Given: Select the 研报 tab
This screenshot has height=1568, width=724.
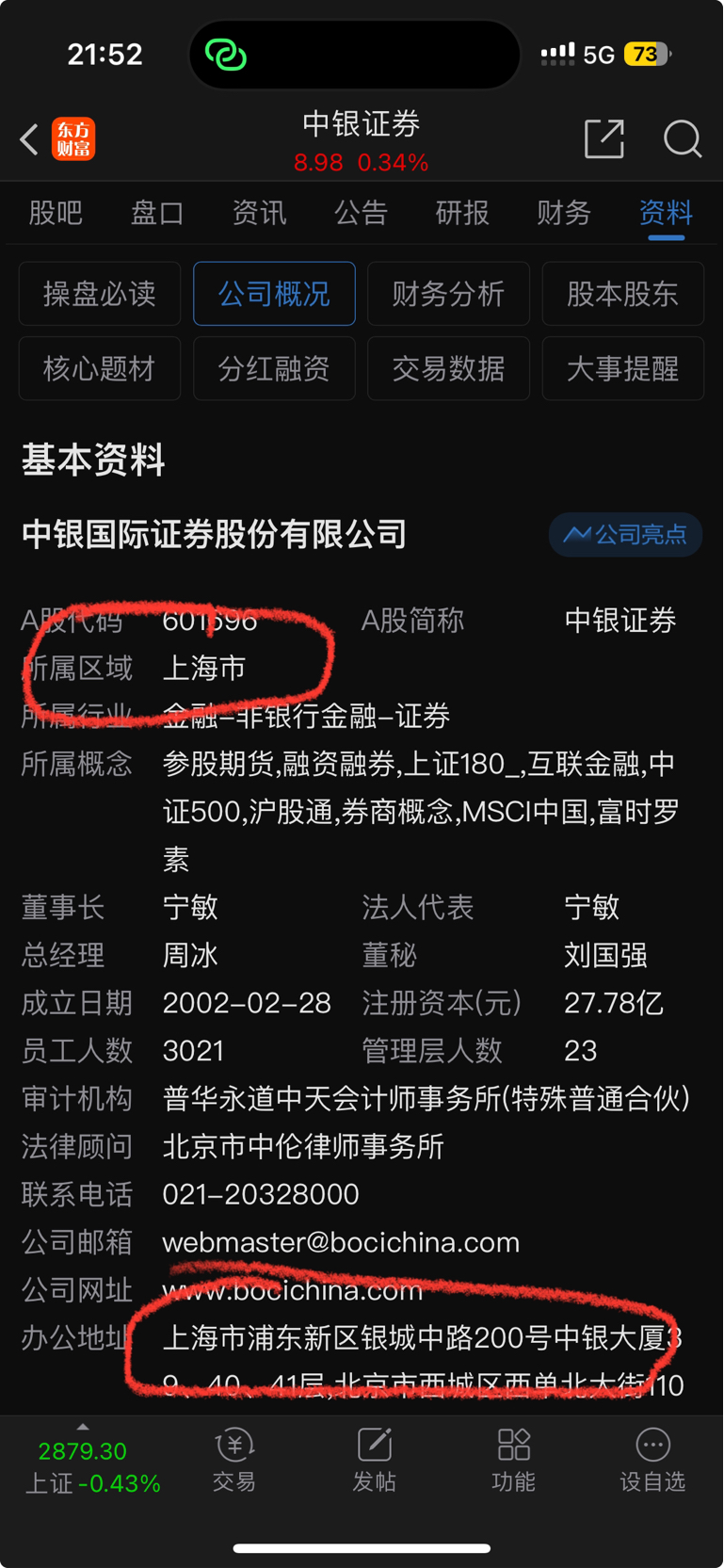Looking at the screenshot, I should click(x=462, y=213).
